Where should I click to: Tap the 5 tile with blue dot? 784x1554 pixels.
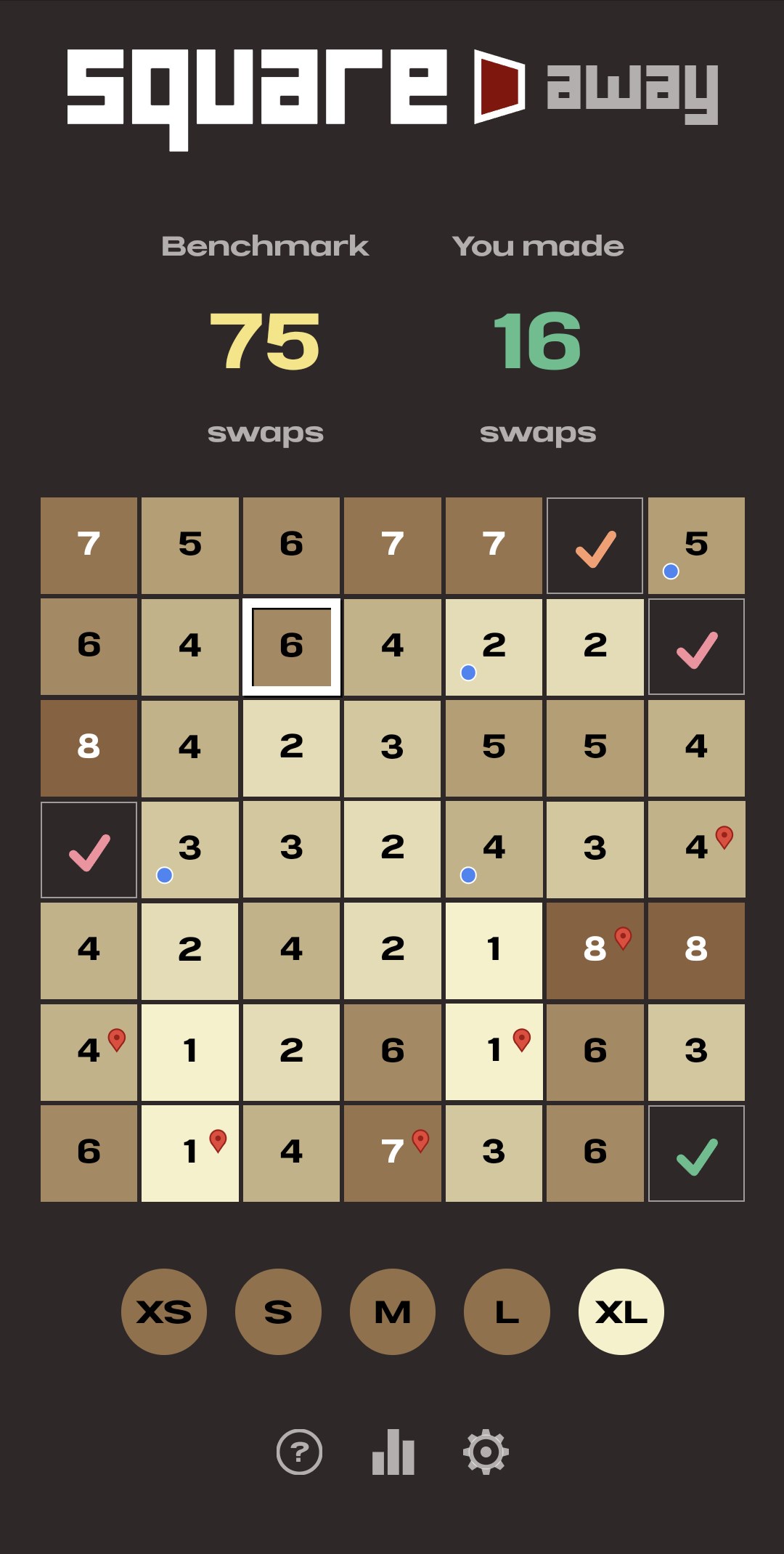[696, 545]
